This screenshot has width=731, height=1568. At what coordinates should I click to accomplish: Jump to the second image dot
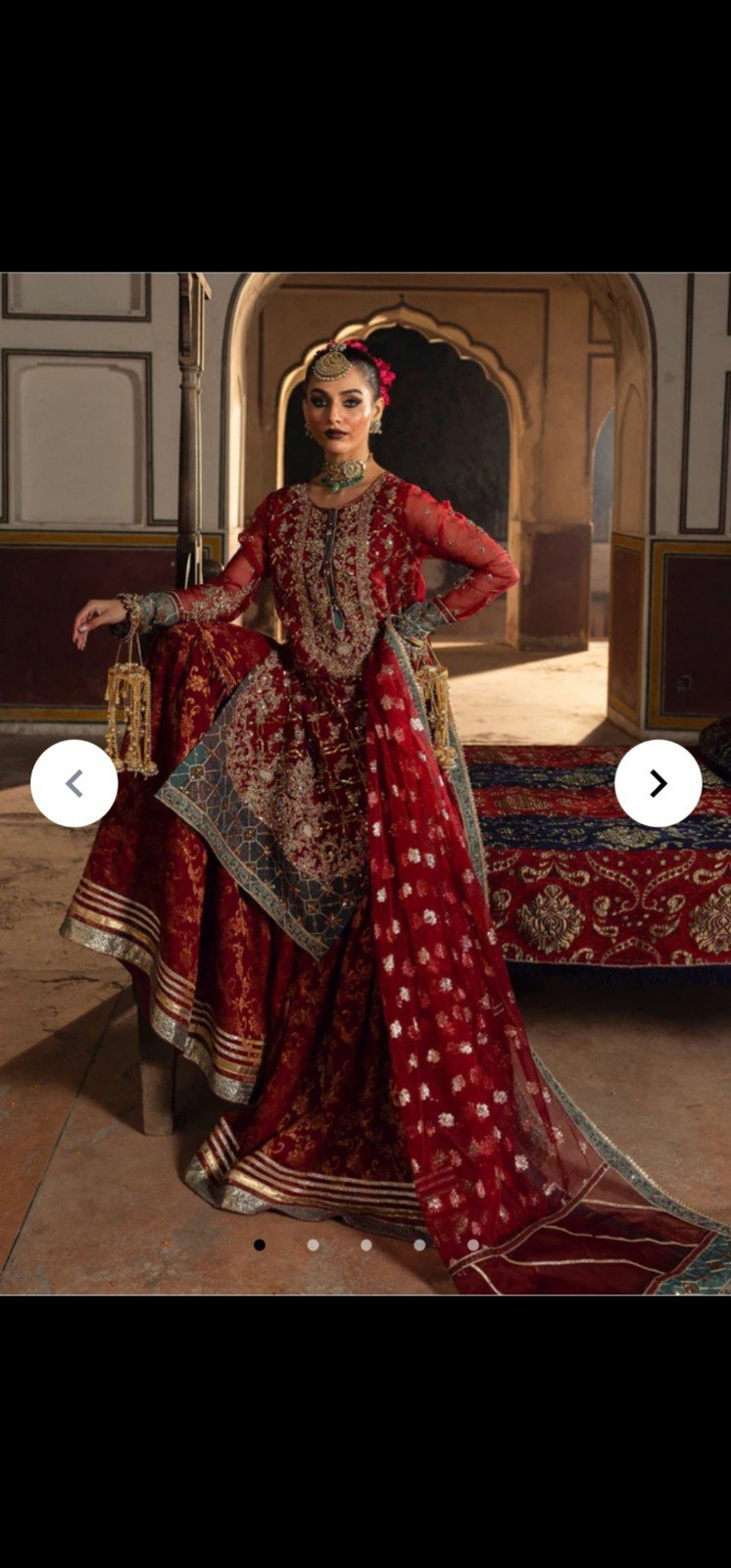(313, 1245)
